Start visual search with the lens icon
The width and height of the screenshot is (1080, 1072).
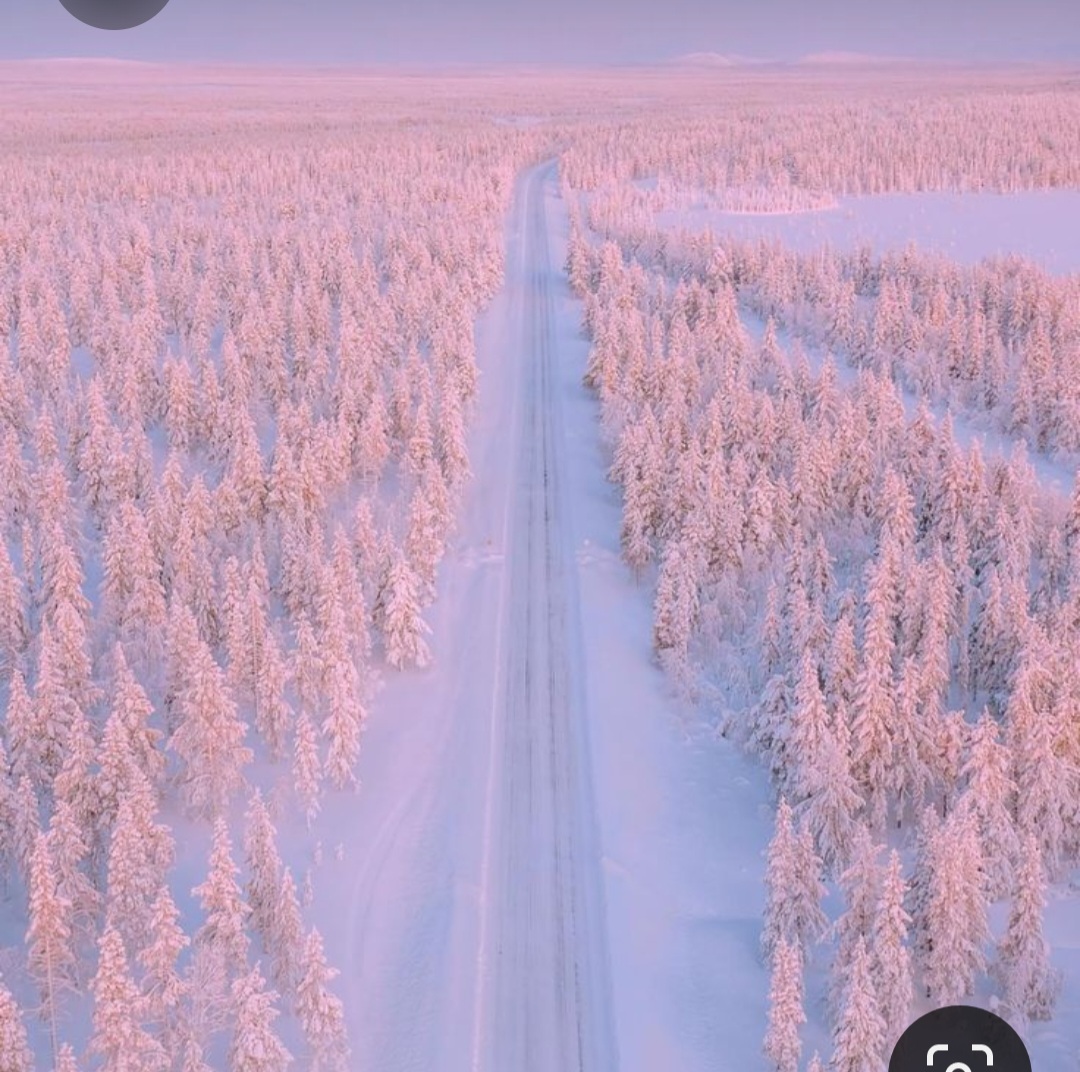pos(959,1050)
